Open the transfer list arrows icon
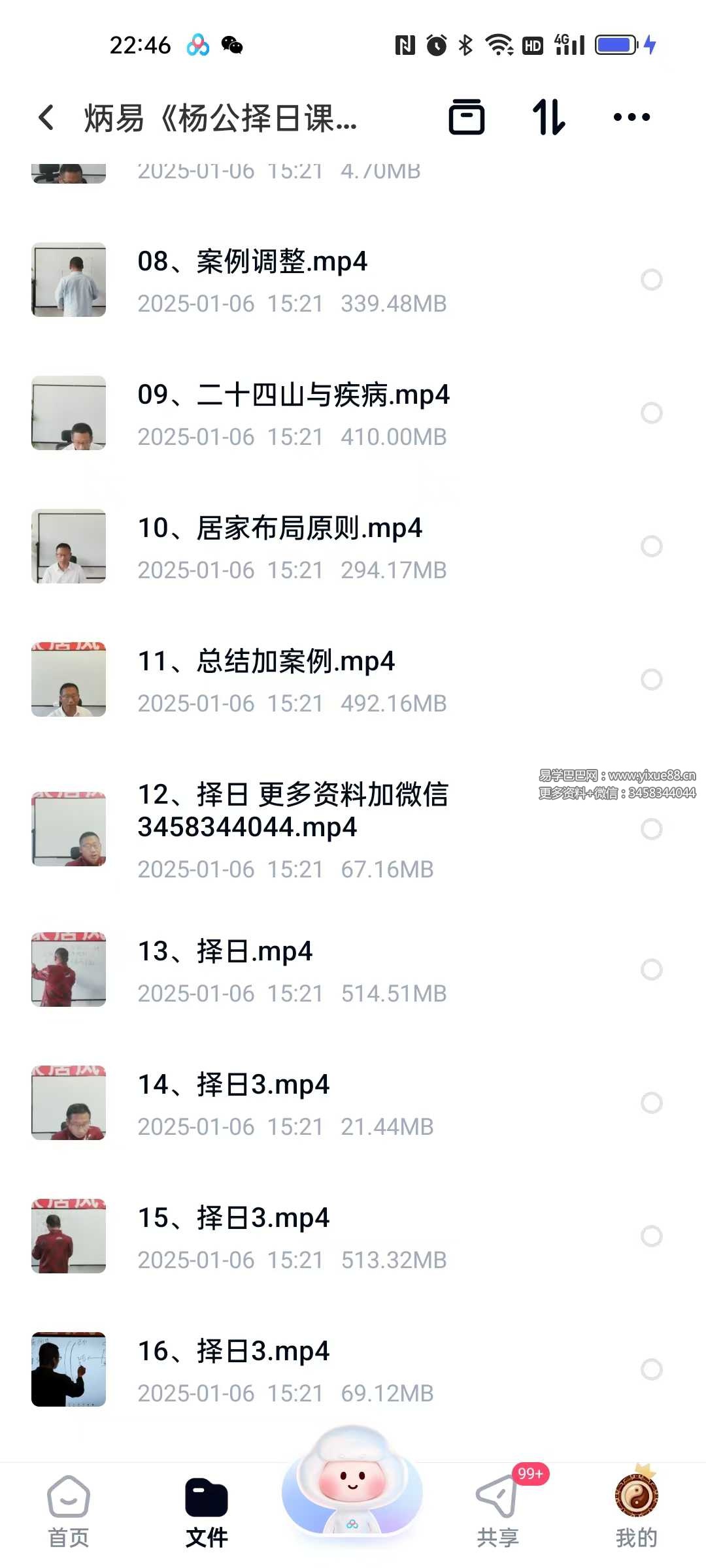The width and height of the screenshot is (706, 1568). point(548,118)
